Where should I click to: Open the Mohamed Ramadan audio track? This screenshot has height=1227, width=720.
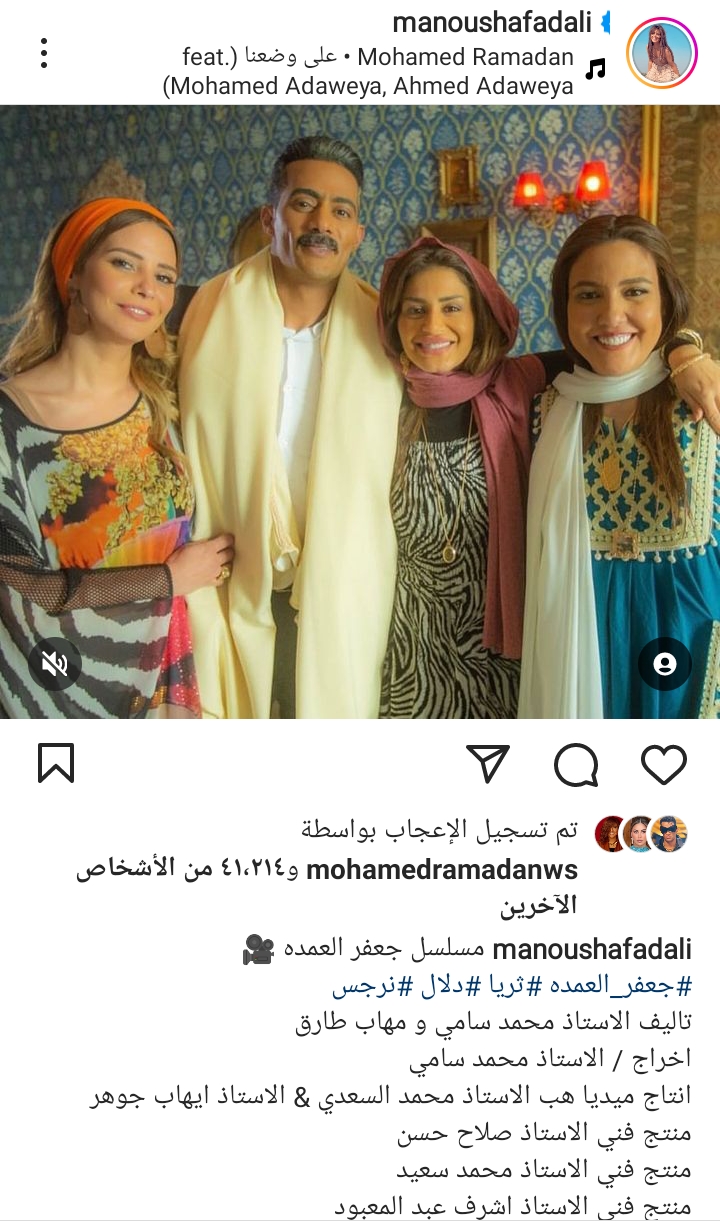point(370,70)
